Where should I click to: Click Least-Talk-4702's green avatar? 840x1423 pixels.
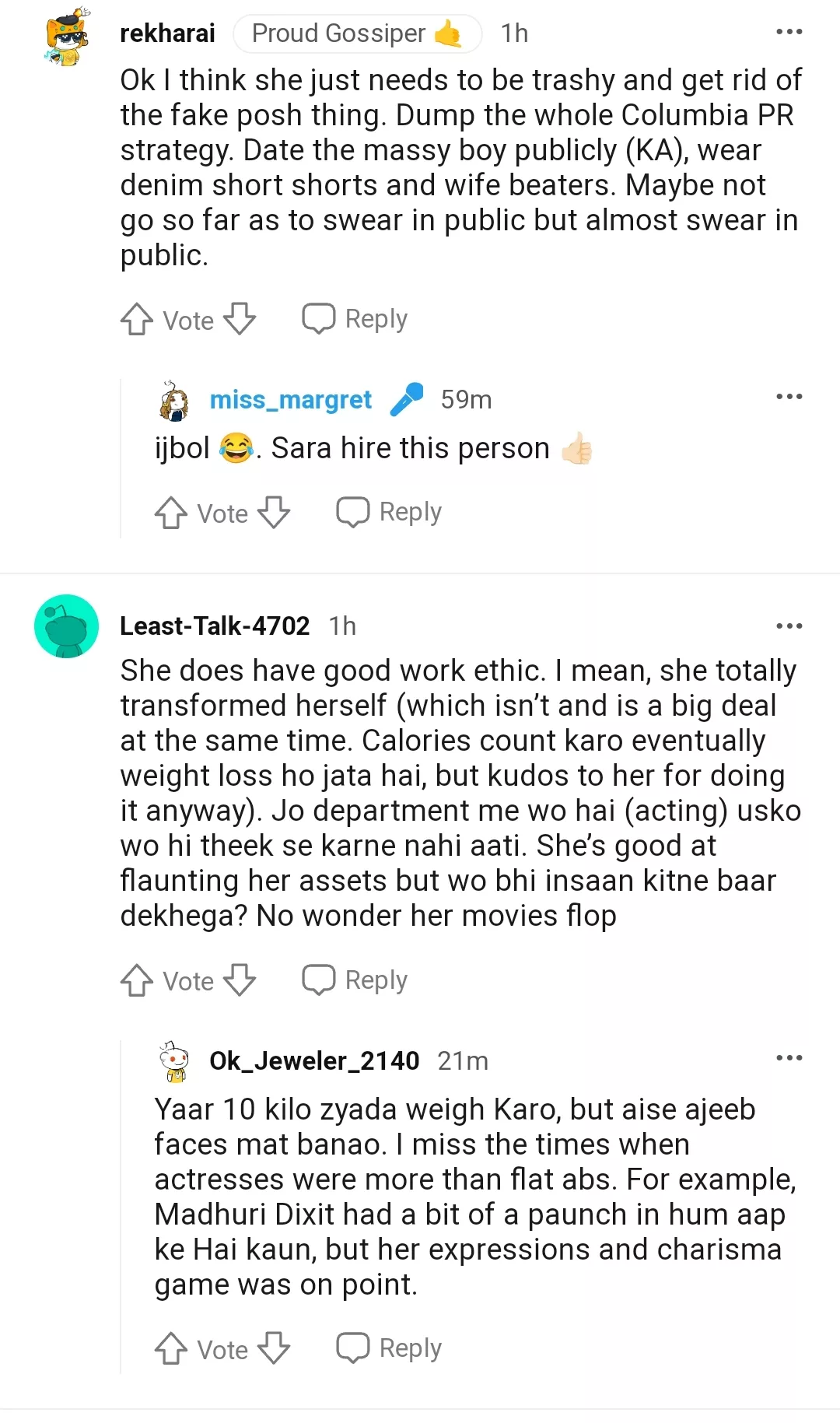pos(67,626)
